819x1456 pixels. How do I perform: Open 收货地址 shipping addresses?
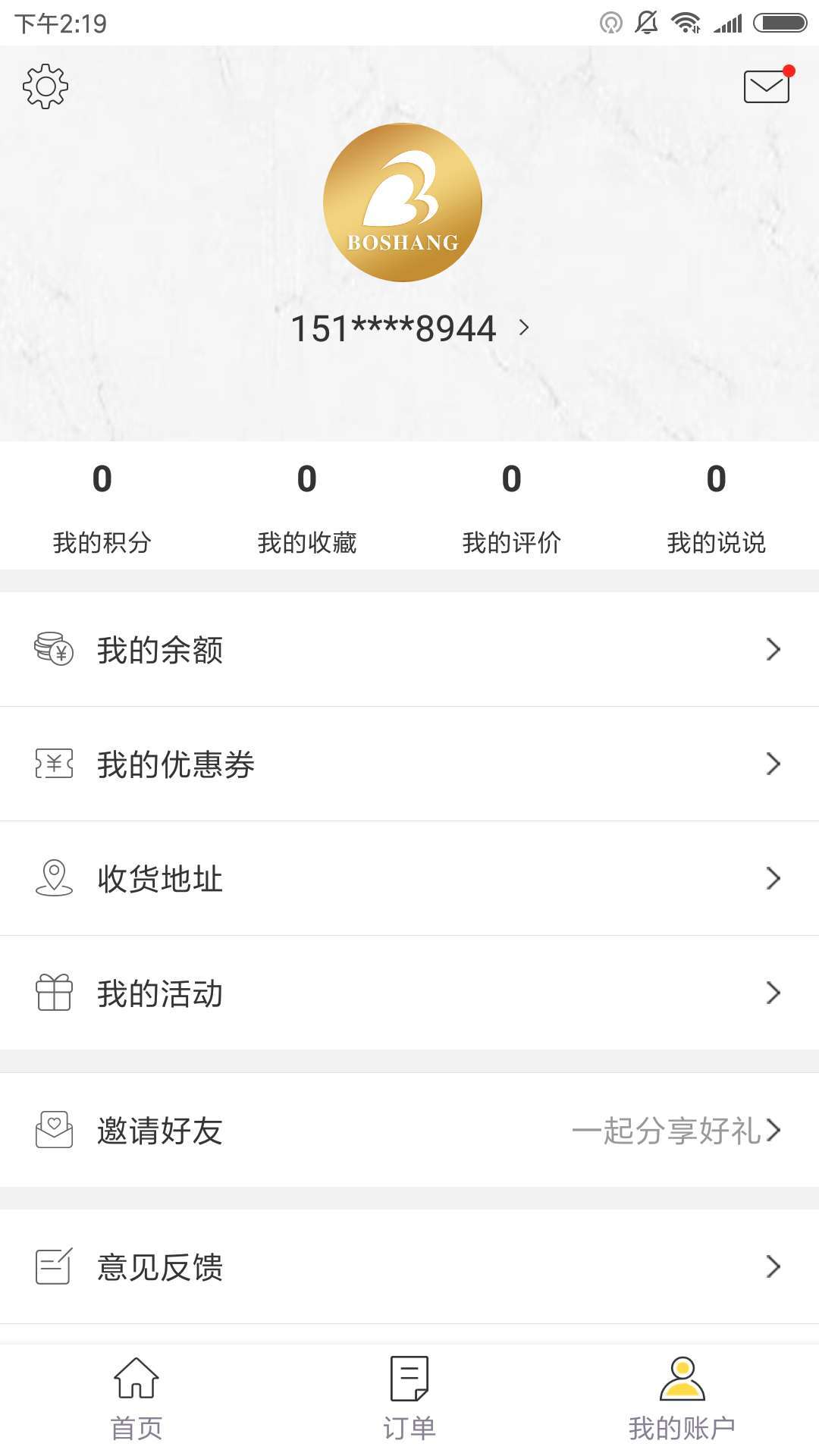click(409, 879)
